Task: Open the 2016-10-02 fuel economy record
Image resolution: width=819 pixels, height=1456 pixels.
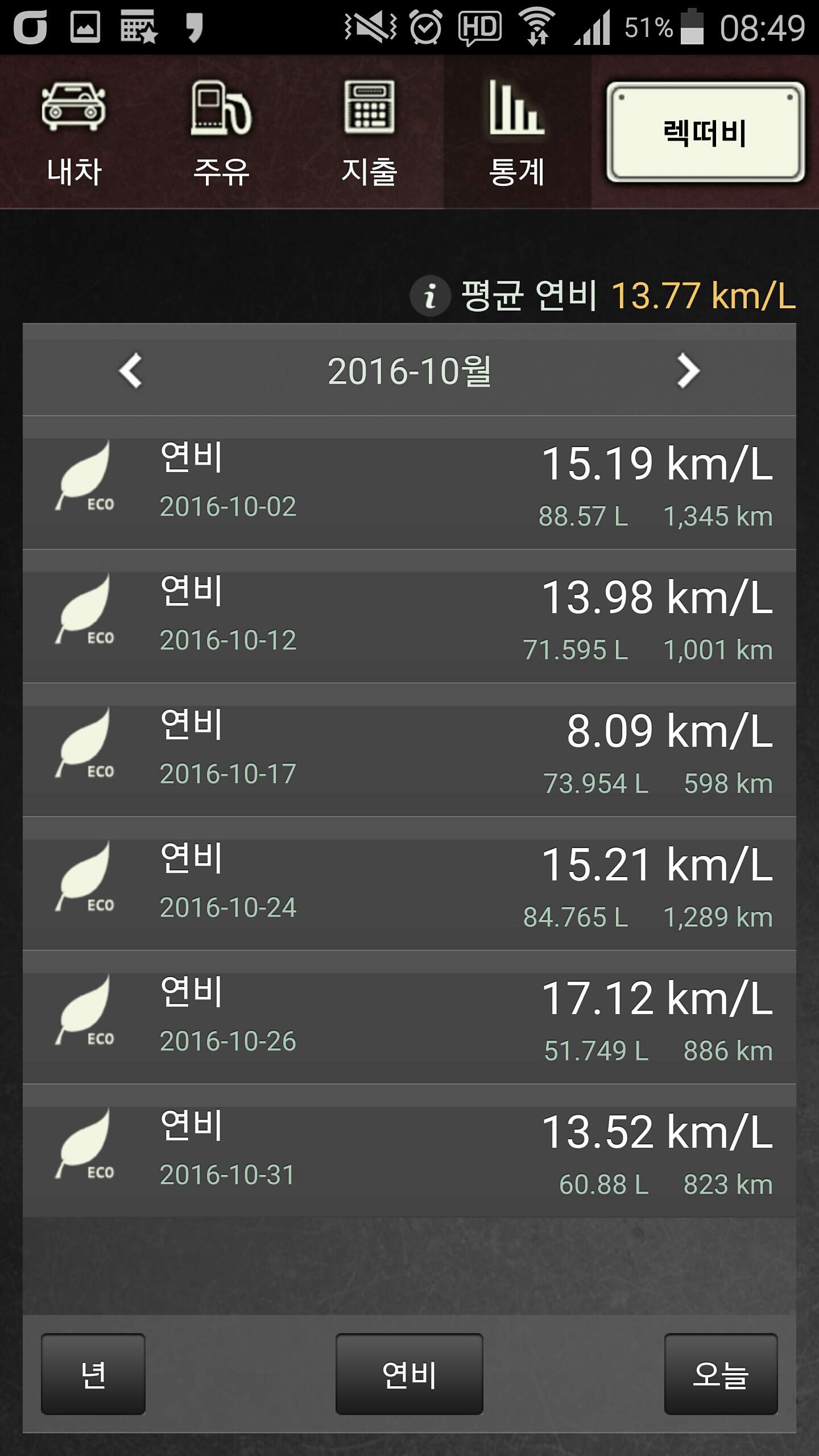Action: point(409,483)
